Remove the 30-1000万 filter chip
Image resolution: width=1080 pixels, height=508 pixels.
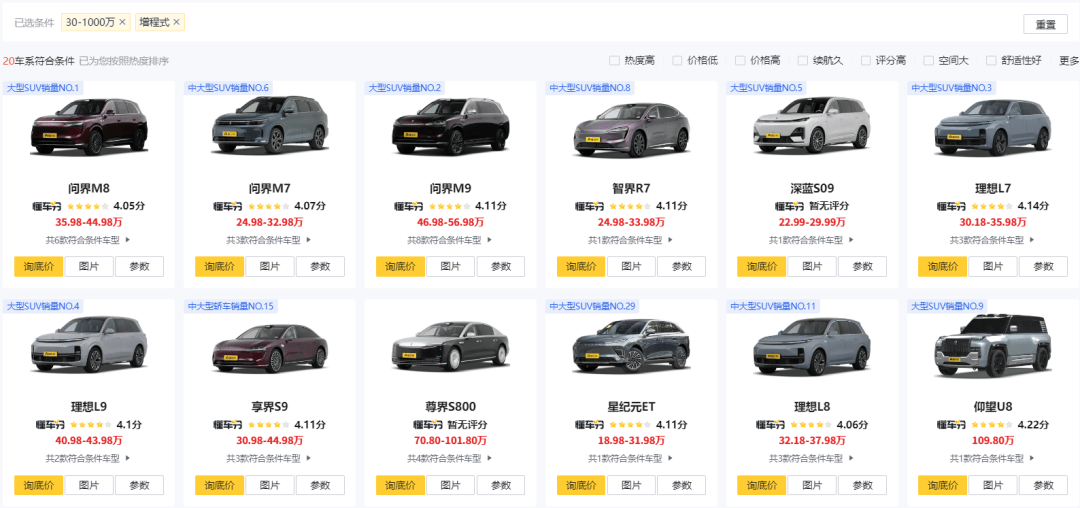point(123,22)
